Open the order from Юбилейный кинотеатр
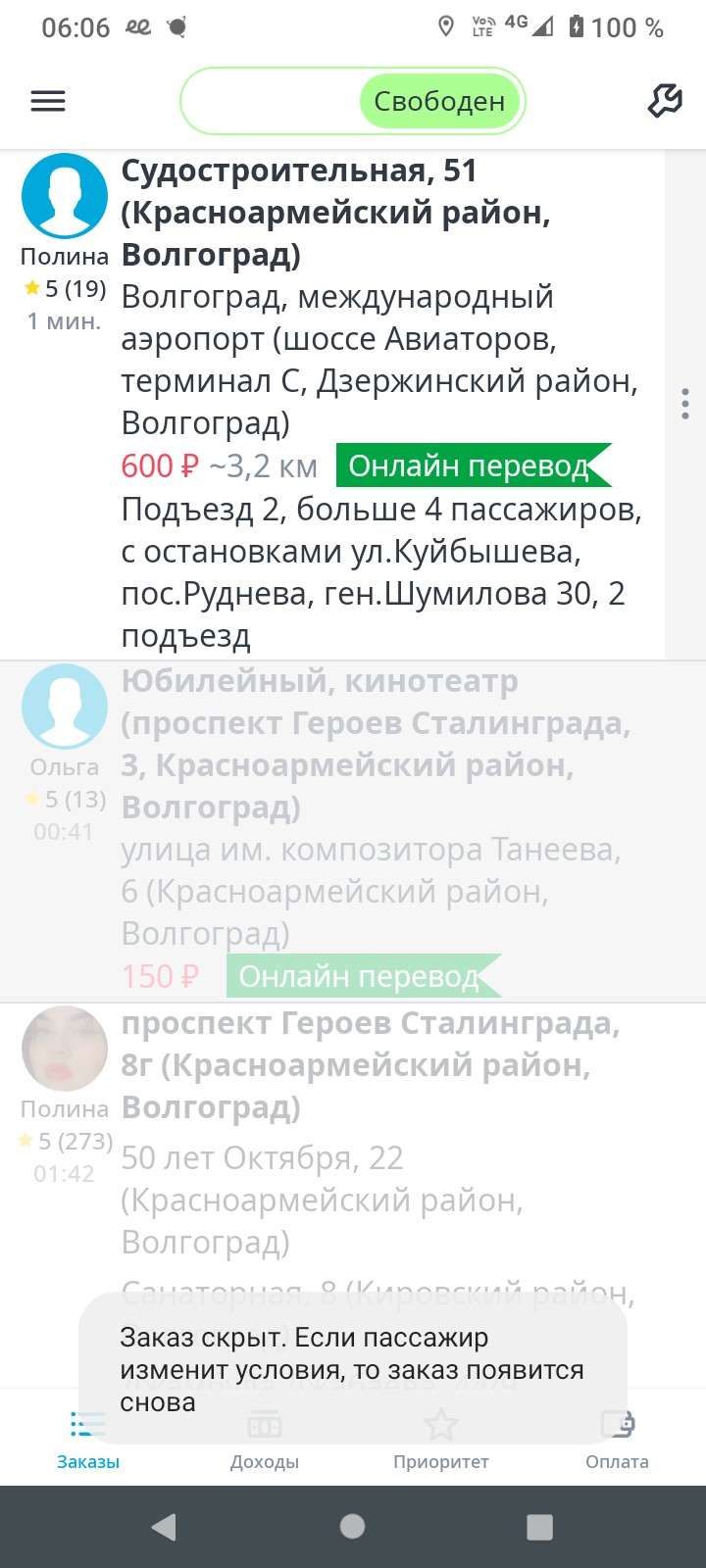Image resolution: width=706 pixels, height=1568 pixels. 353,831
